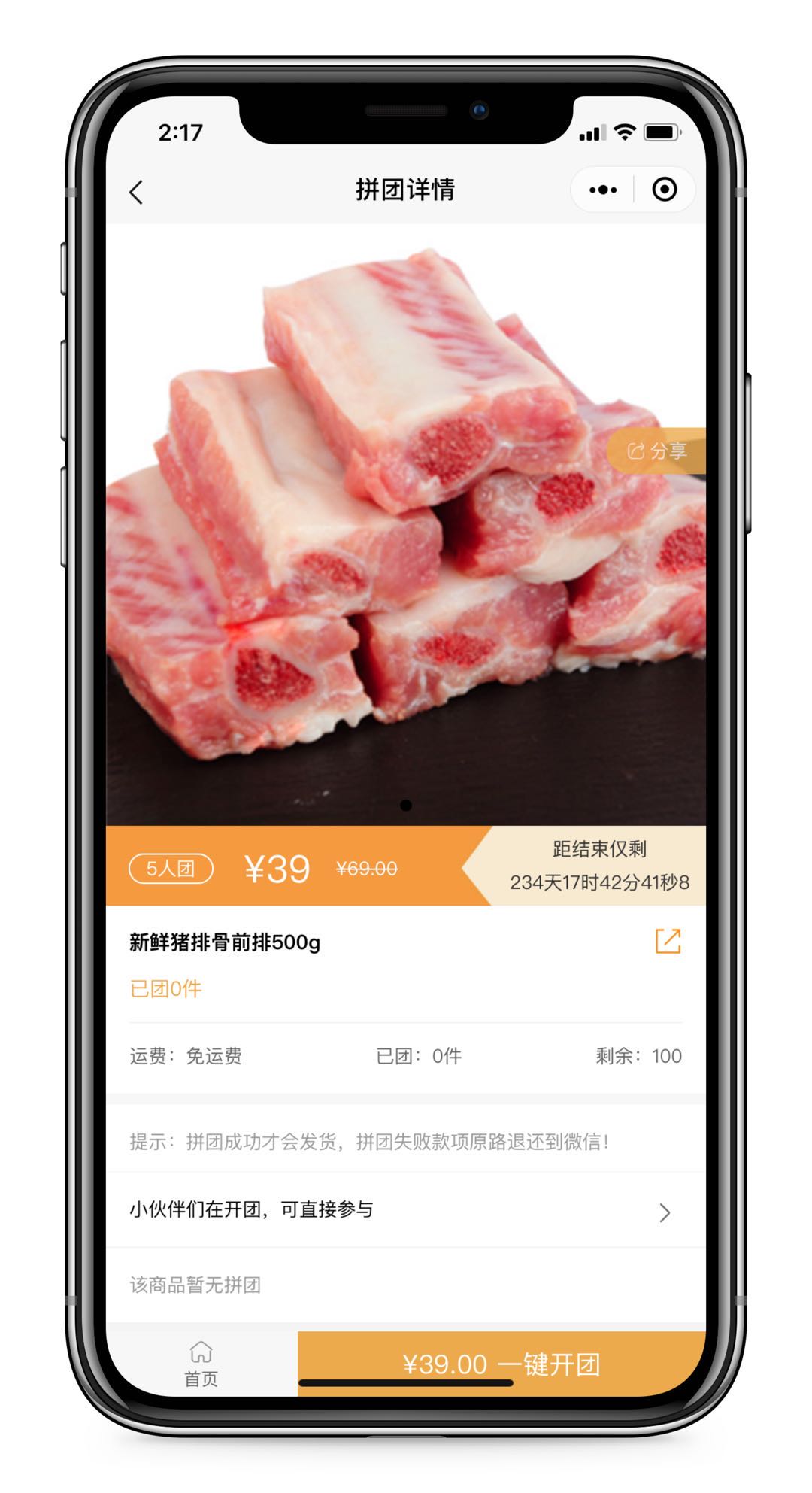812x1493 pixels.
Task: Go back from 拼团详情 page
Action: 136,192
